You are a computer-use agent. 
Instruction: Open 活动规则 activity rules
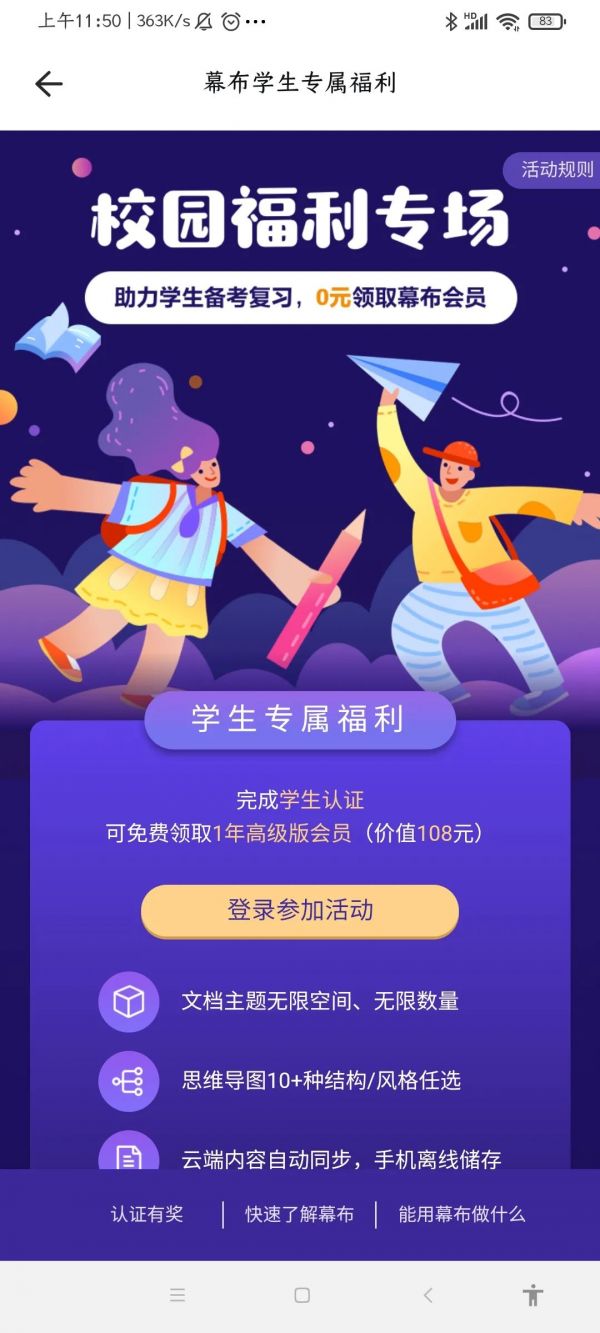point(556,170)
